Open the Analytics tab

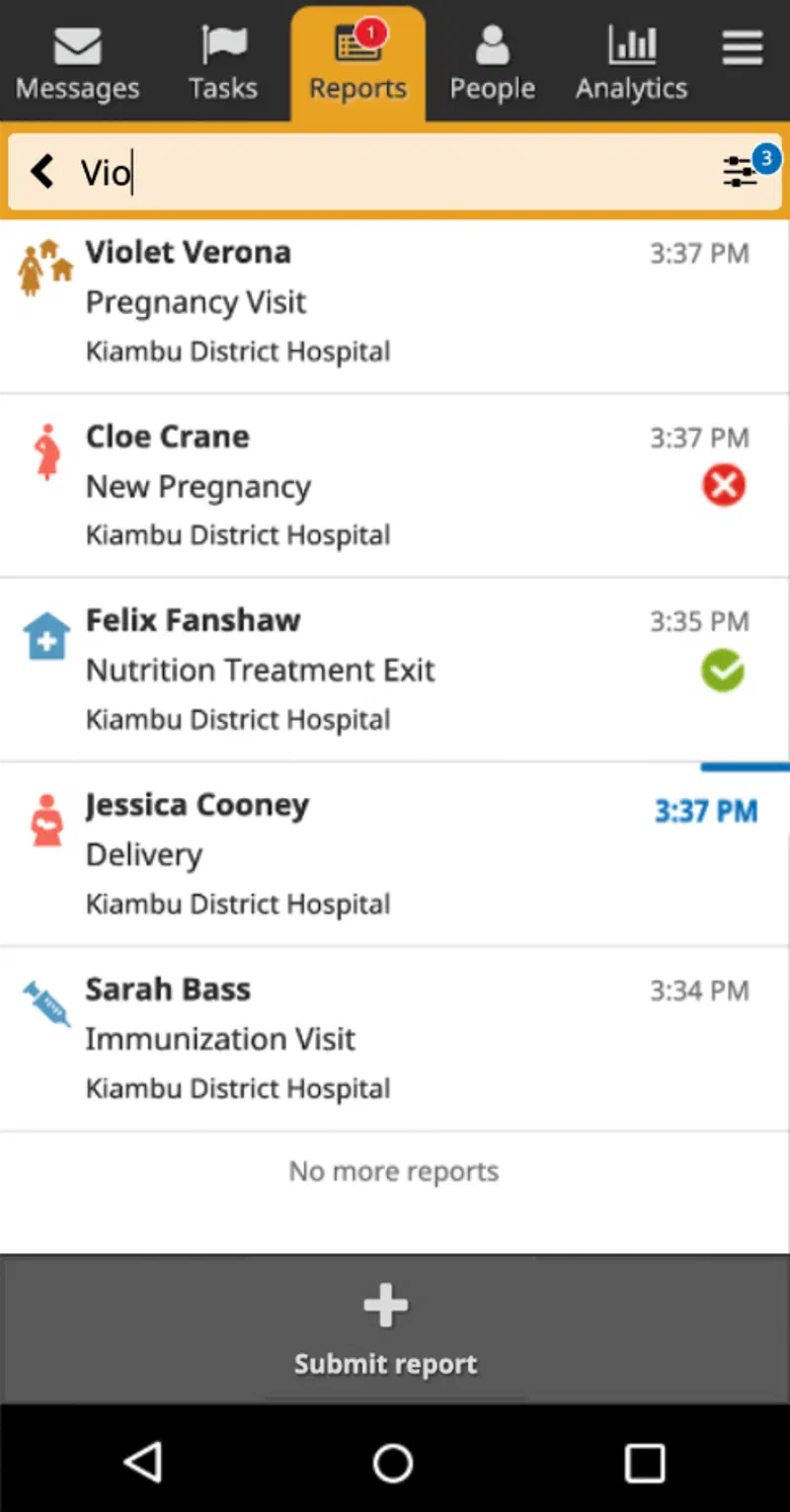[631, 63]
